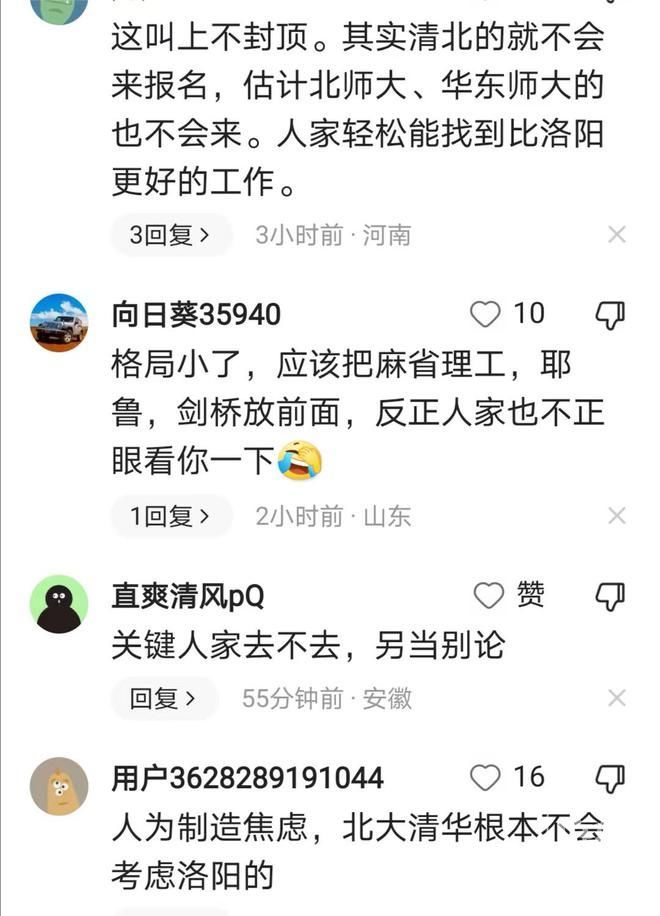660x916 pixels.
Task: Like the comment by 直爽清风pQ
Action: (489, 597)
